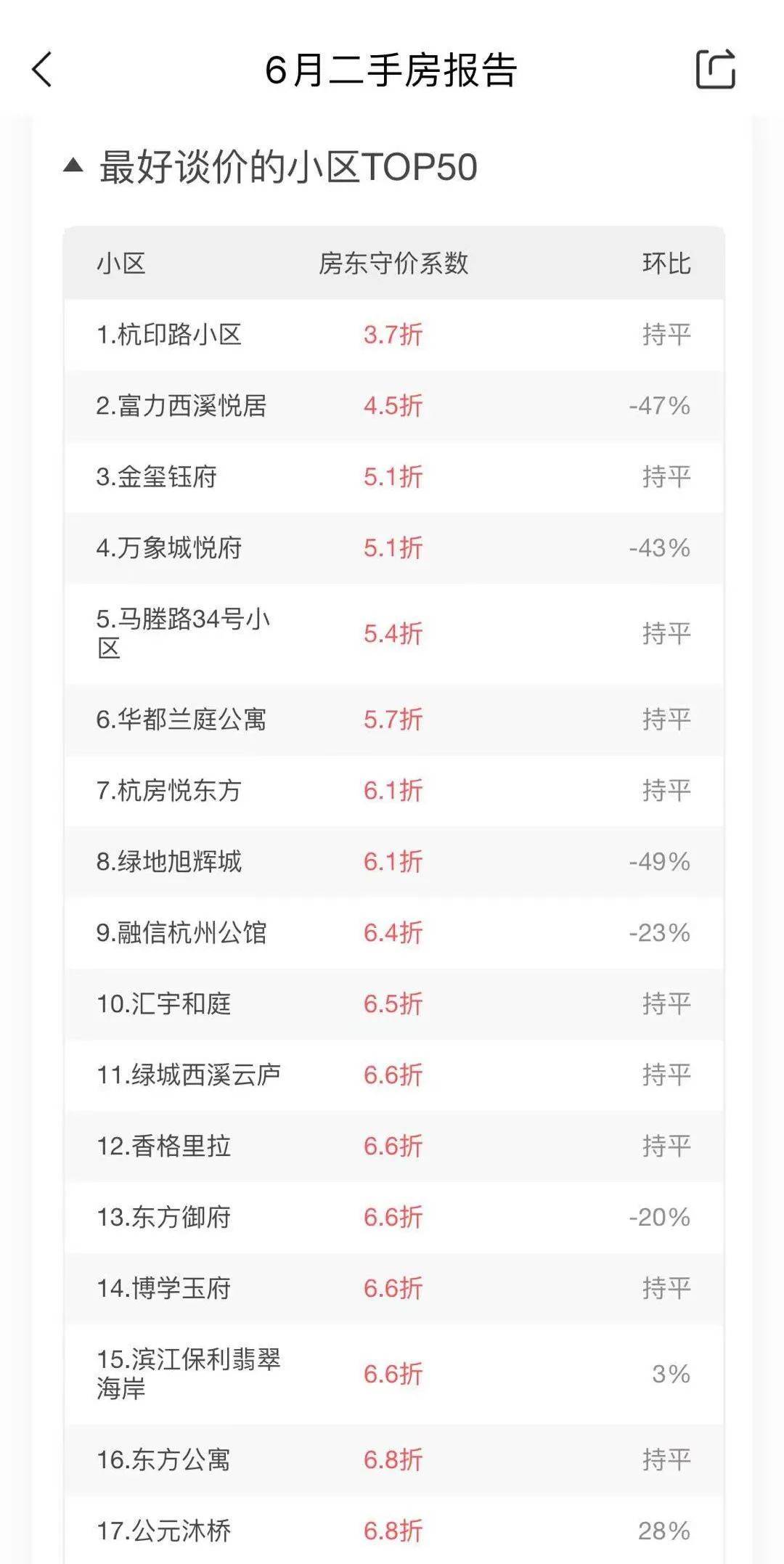Open the 富力西溪悦居 entry
The width and height of the screenshot is (784, 1564).
click(x=181, y=407)
